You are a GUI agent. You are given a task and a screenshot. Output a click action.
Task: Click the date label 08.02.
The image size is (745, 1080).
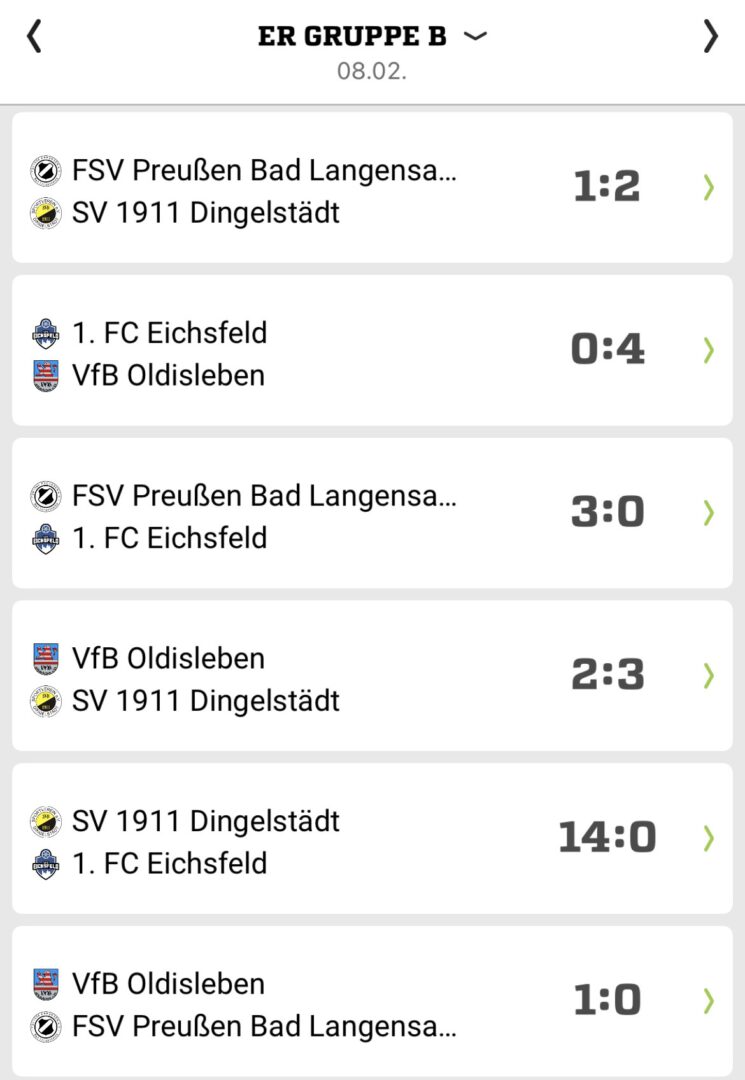[372, 72]
